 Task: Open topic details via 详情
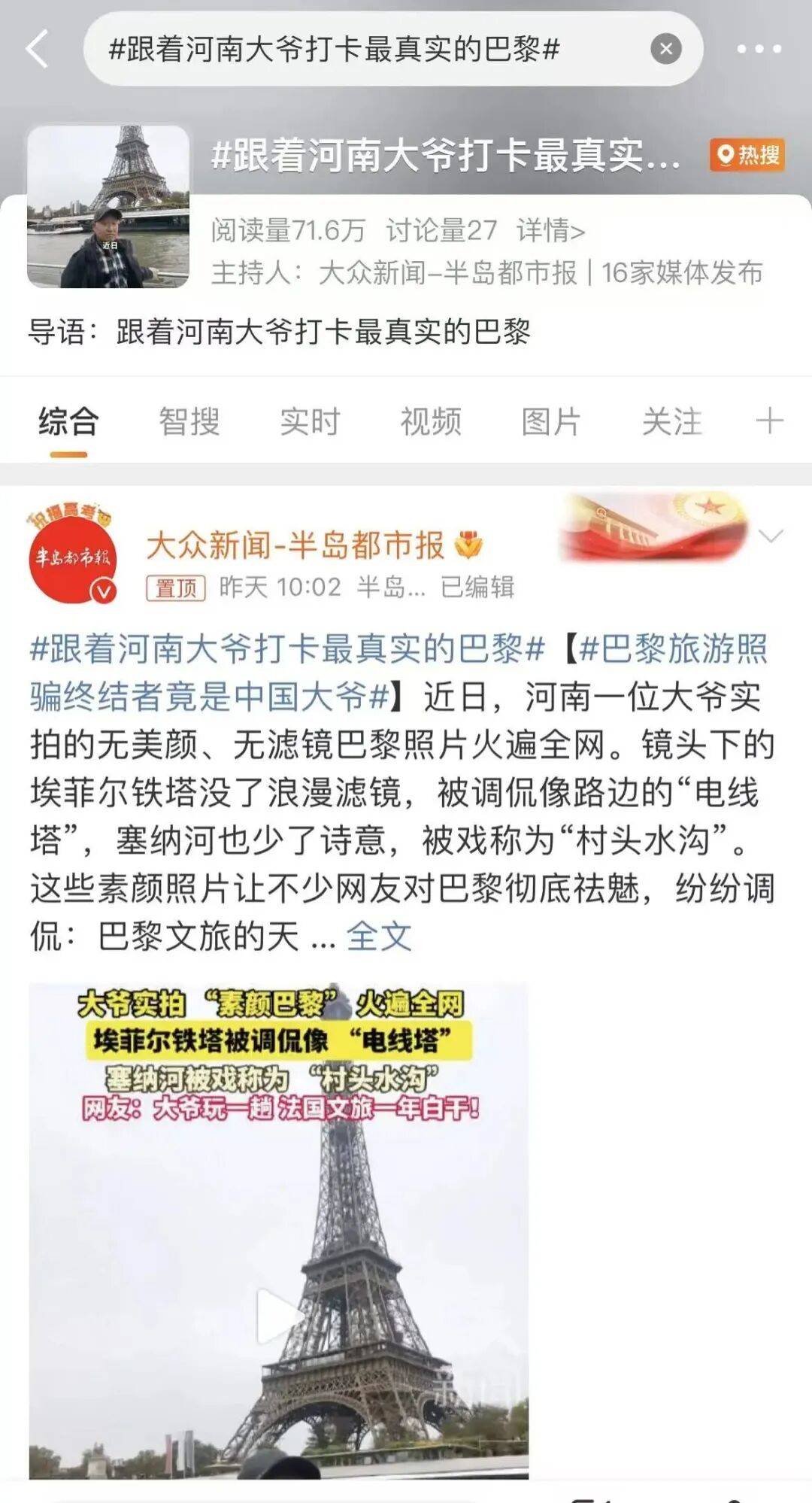pos(550,230)
